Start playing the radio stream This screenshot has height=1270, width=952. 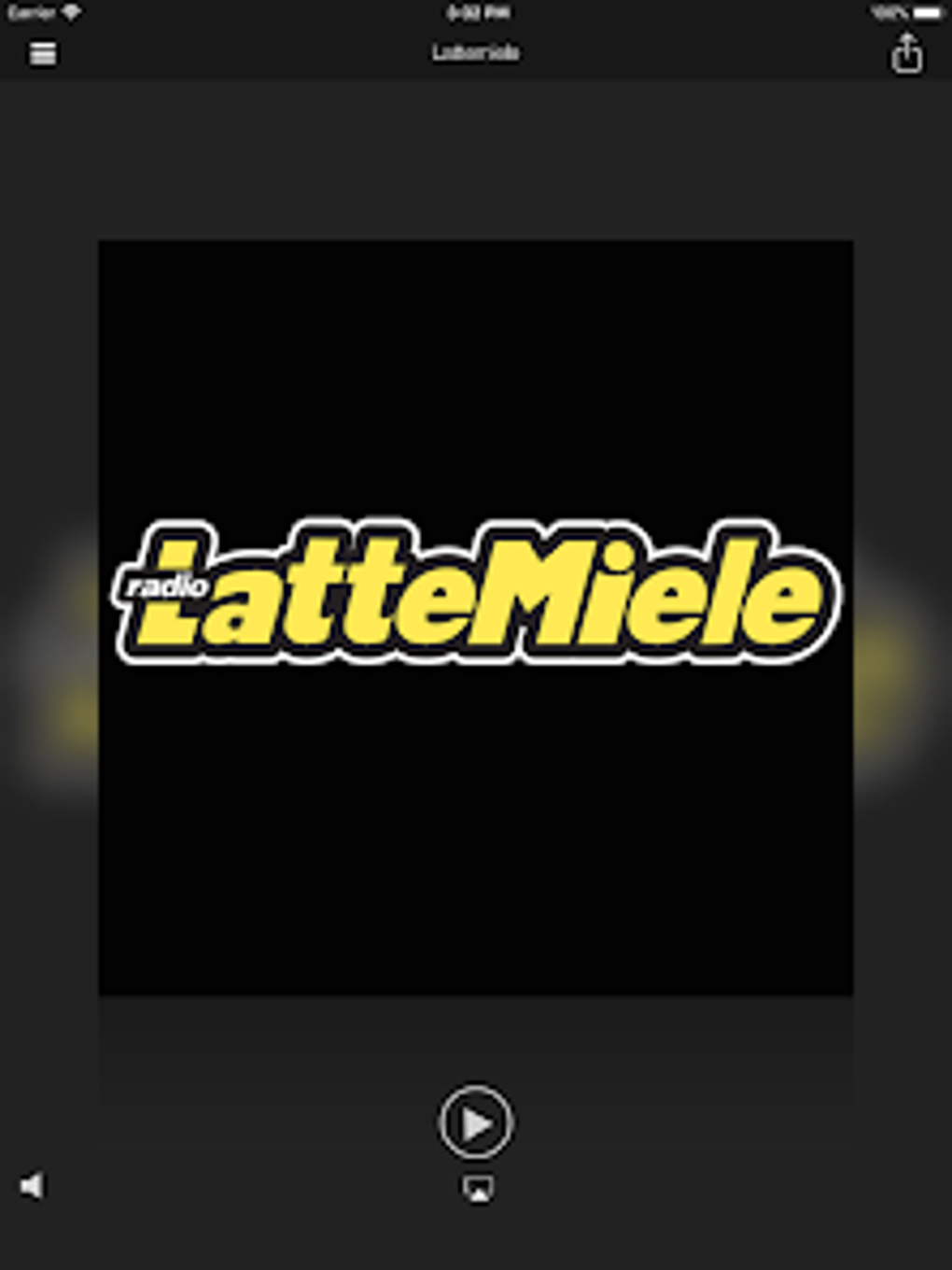pos(476,1123)
